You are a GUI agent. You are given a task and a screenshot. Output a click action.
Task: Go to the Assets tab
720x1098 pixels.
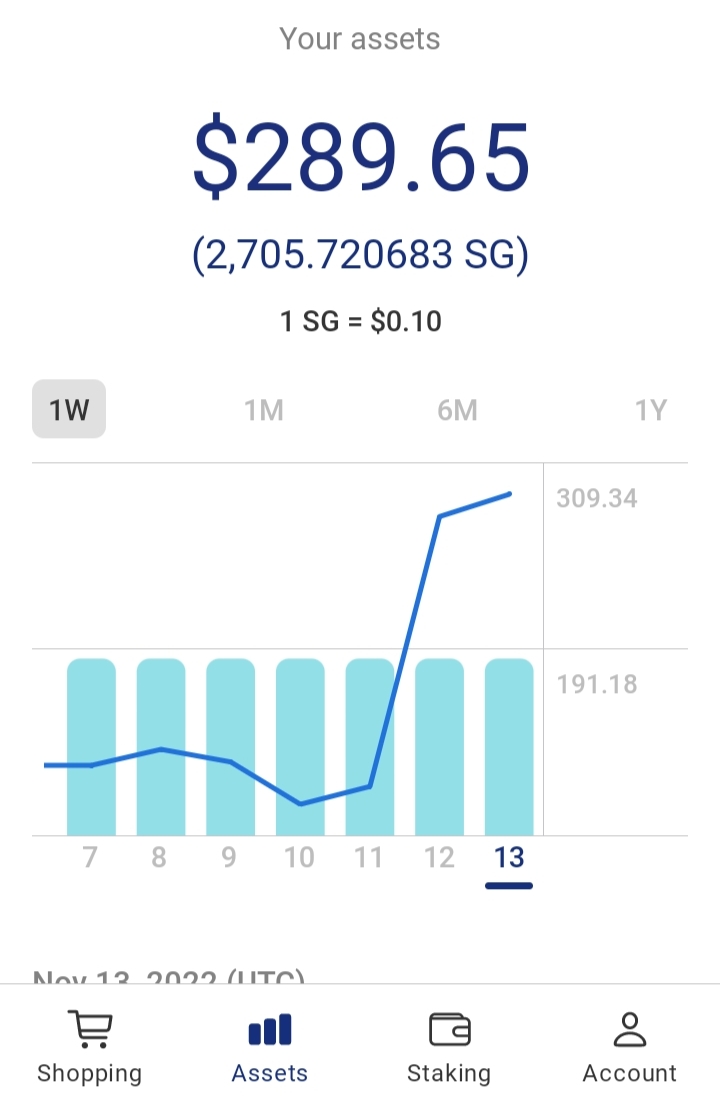click(x=270, y=1046)
